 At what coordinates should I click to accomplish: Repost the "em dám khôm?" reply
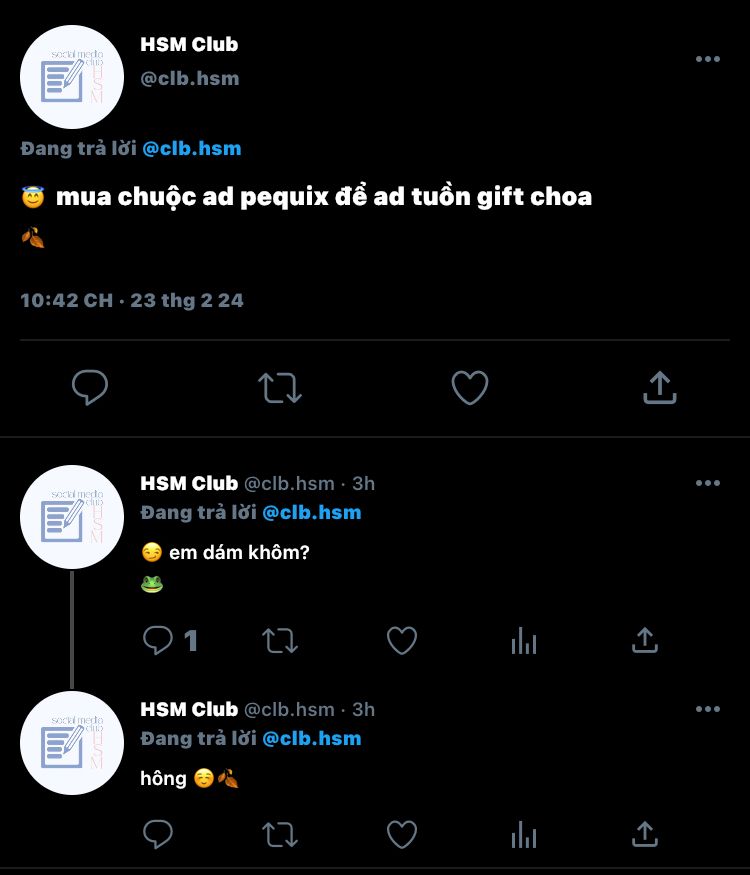(x=280, y=640)
